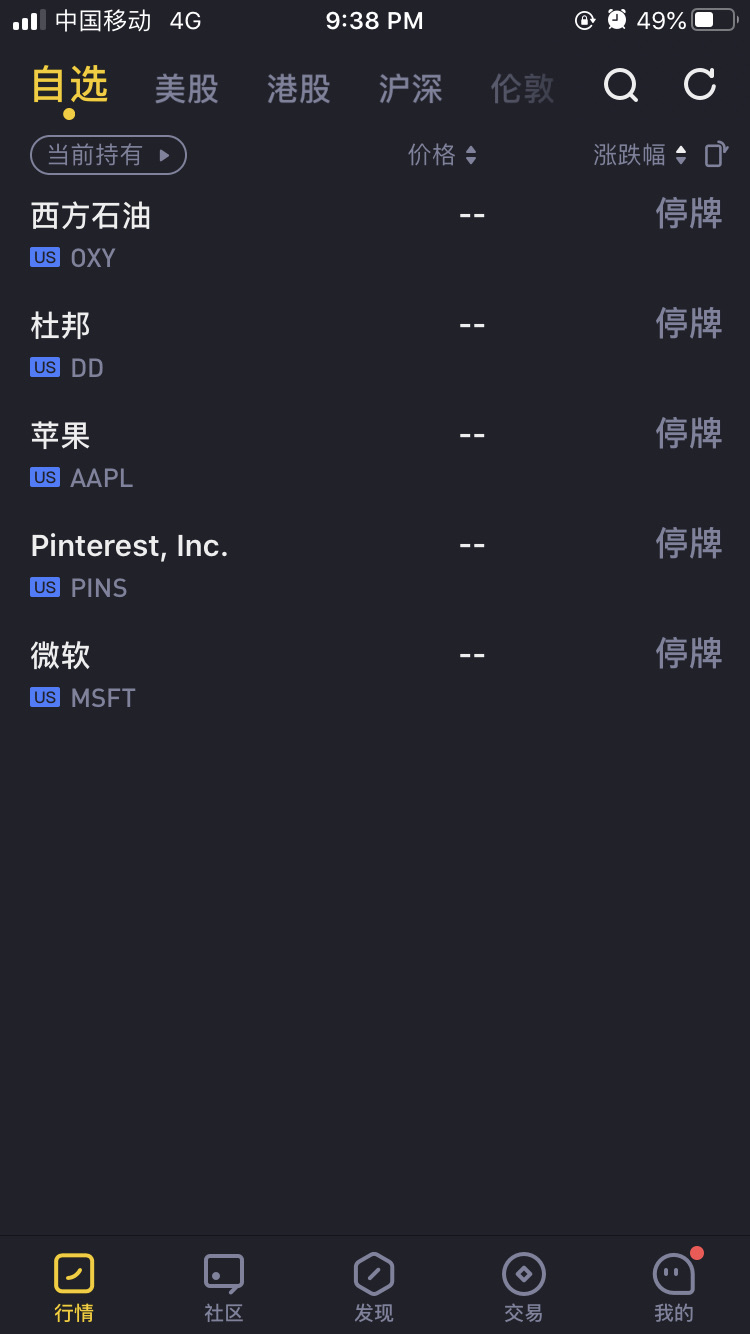Open Pinterest, Inc. PINS stock details
750x1334 pixels.
pyautogui.click(x=375, y=565)
